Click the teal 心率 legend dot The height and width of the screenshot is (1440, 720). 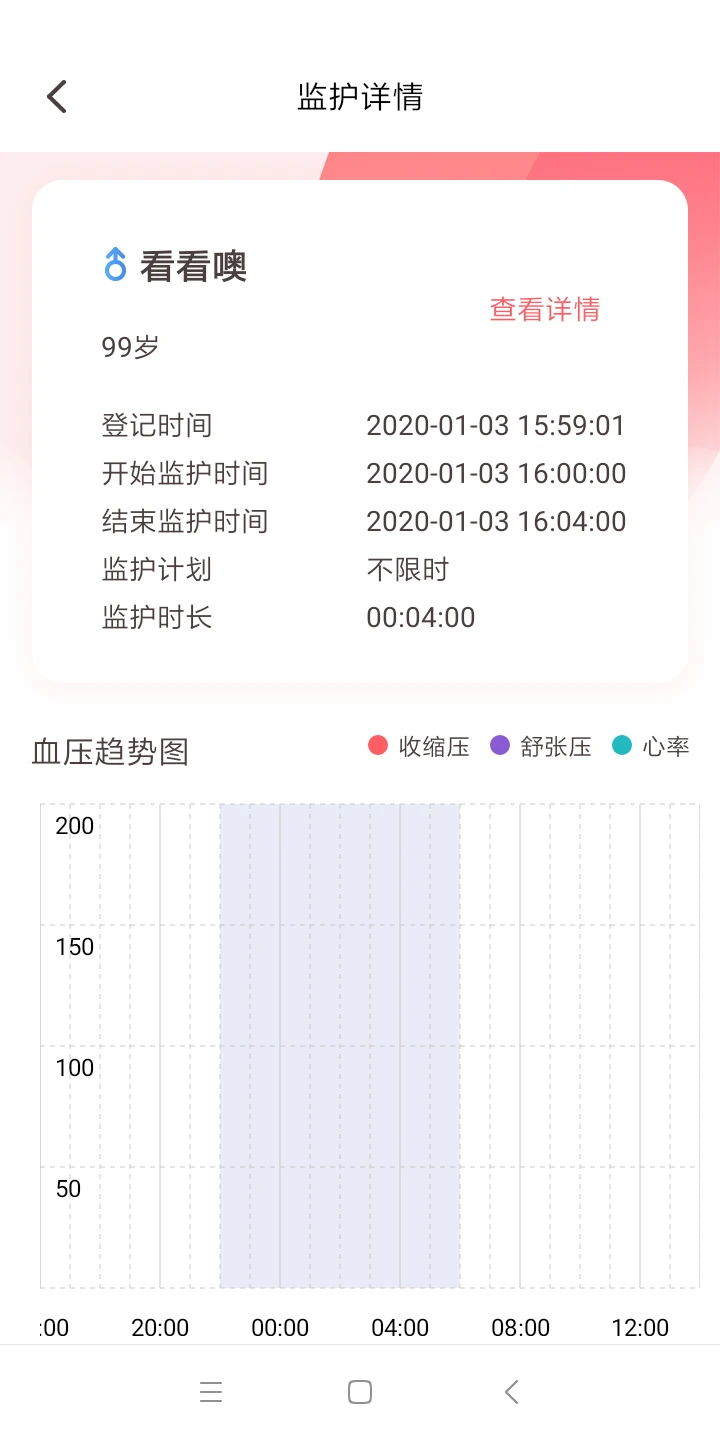click(x=623, y=745)
